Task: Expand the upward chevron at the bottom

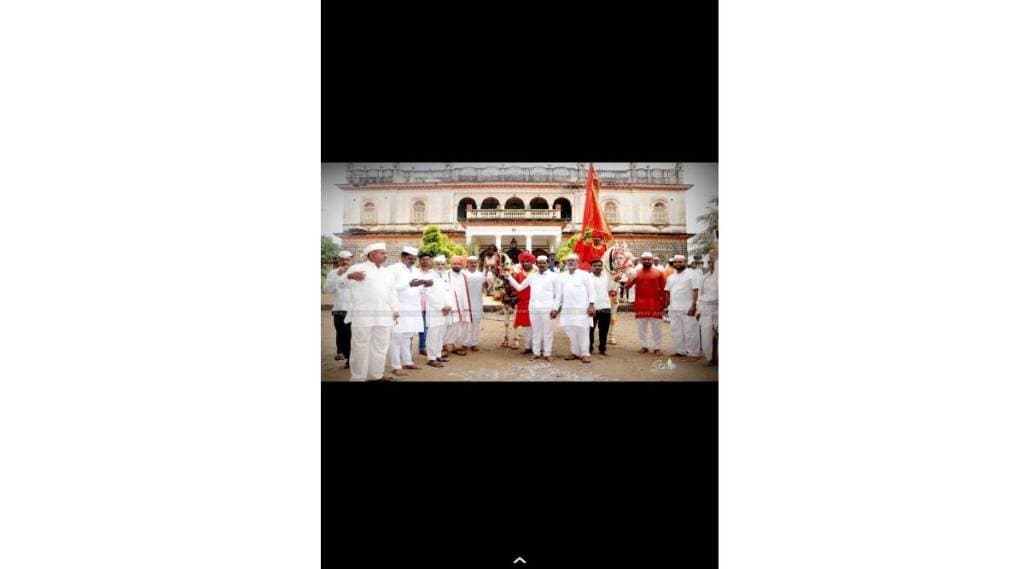Action: coord(519,560)
